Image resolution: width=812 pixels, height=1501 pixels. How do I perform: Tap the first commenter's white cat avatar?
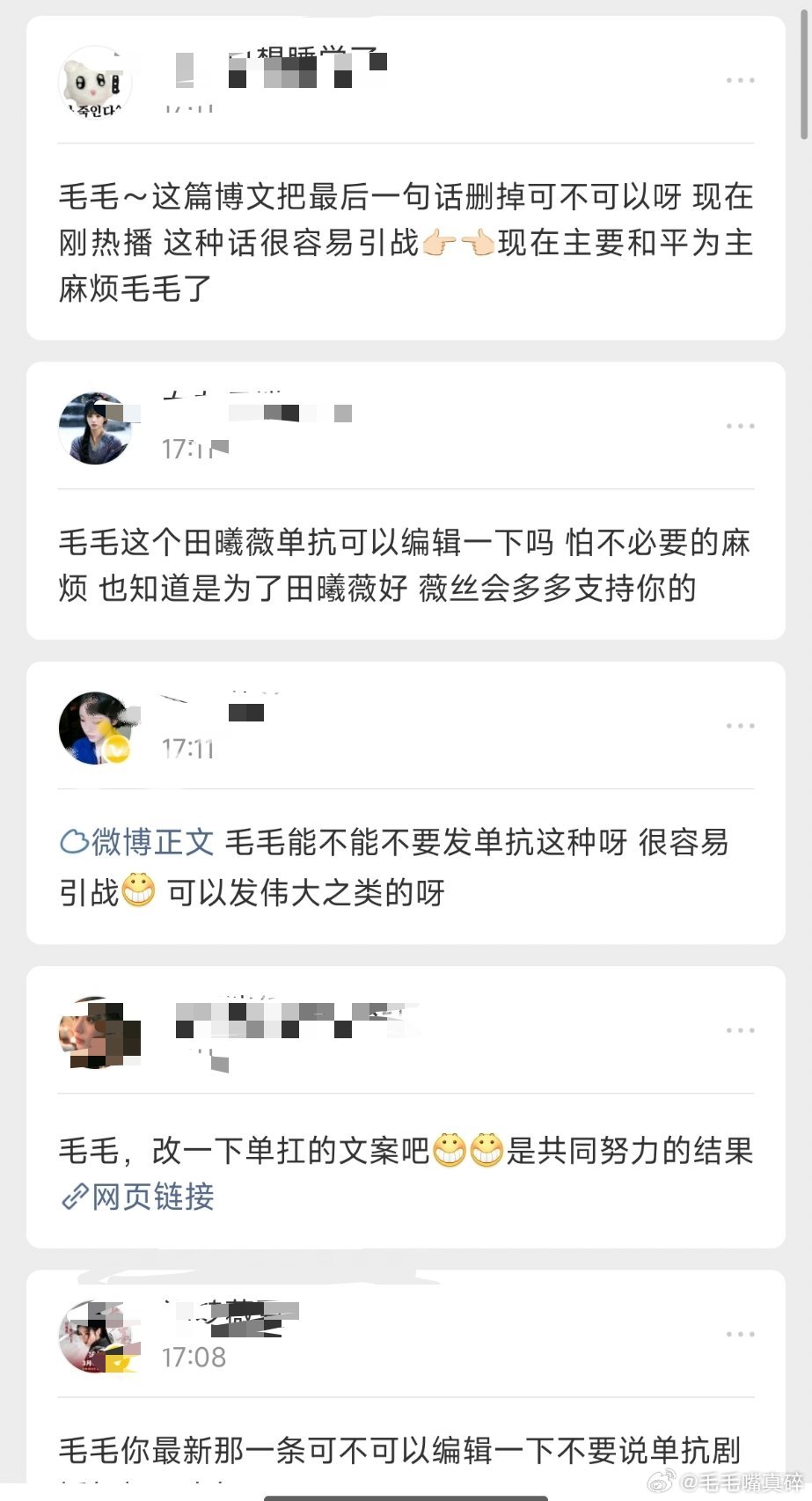pyautogui.click(x=95, y=82)
